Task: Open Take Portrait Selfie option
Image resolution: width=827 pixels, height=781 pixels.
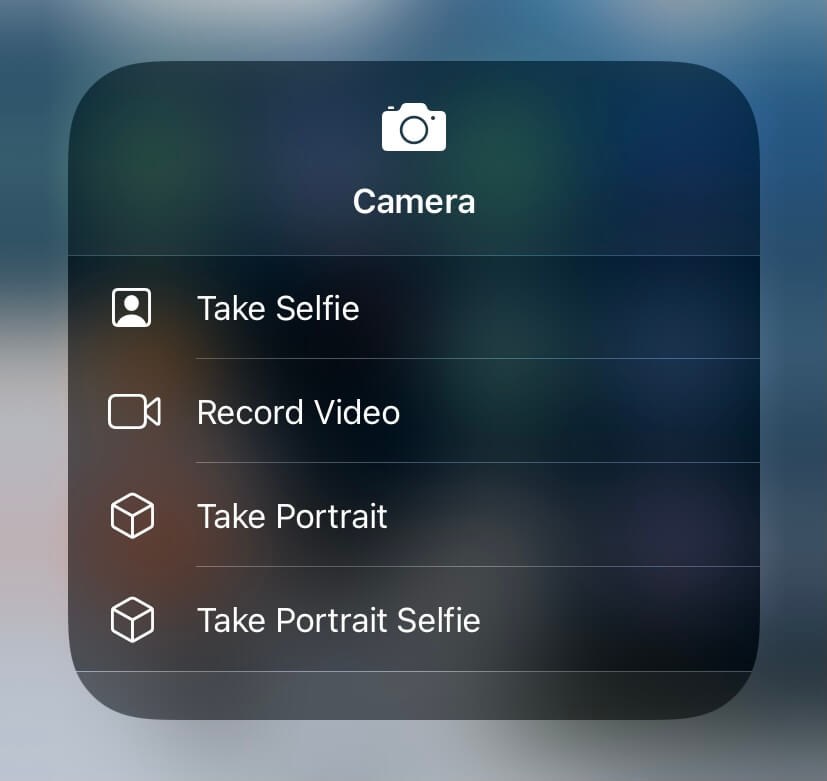Action: (338, 620)
